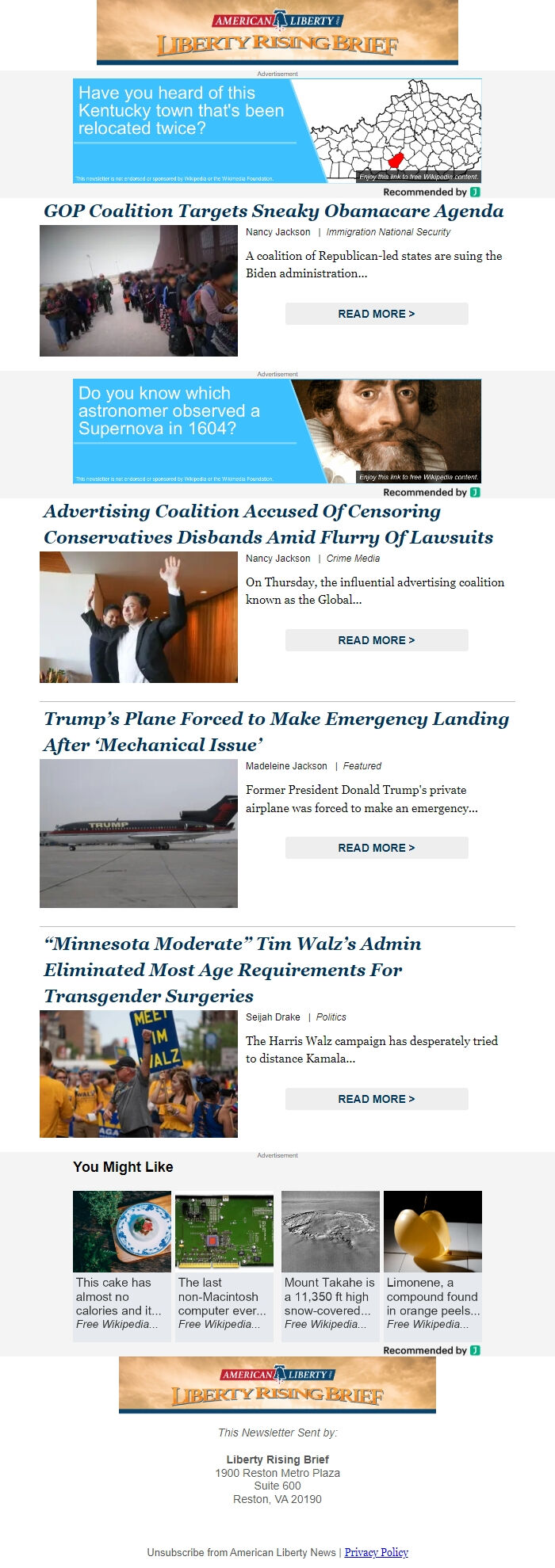Open the Mount Takahe recommendation card

click(x=331, y=1265)
